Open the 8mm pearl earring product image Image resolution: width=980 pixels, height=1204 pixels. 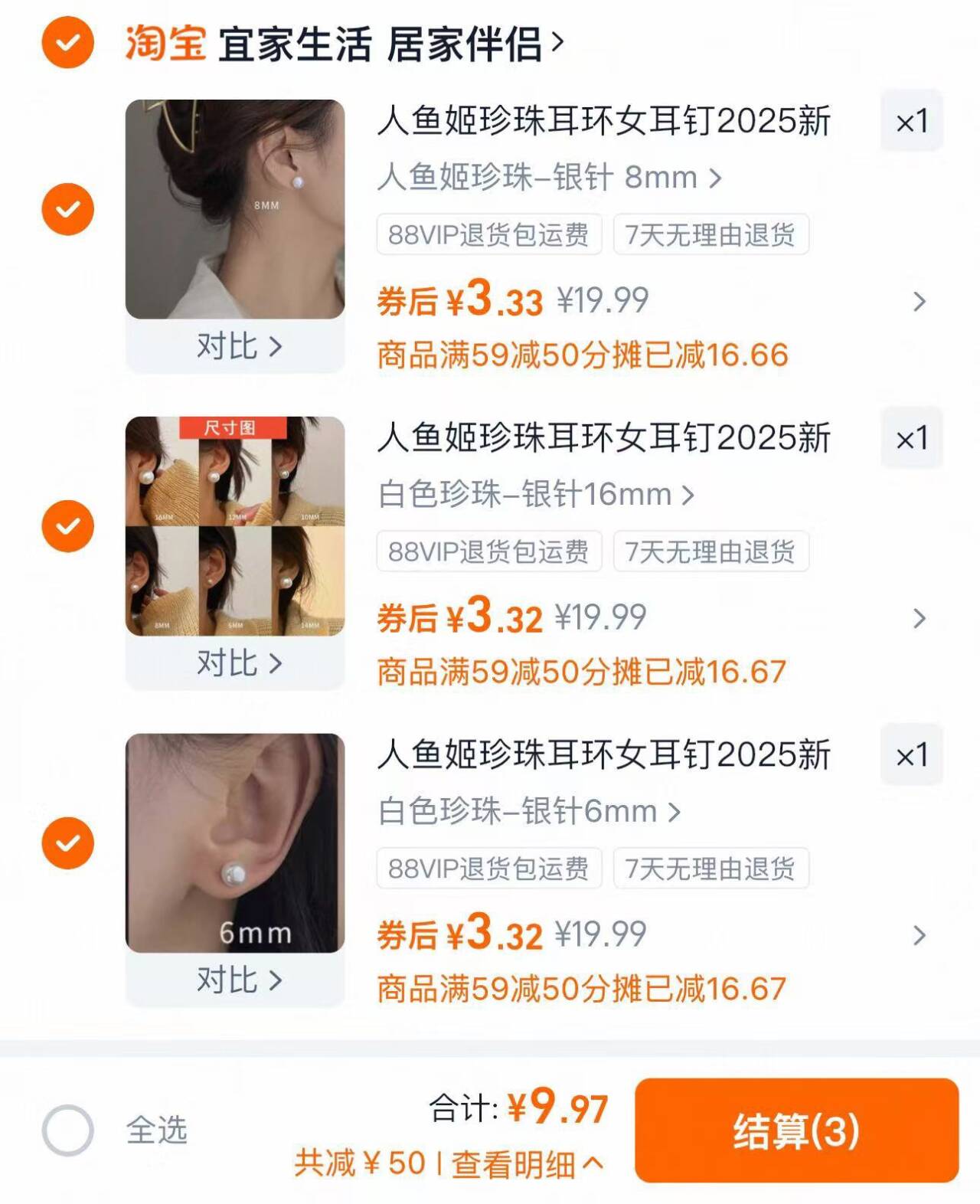[x=235, y=209]
